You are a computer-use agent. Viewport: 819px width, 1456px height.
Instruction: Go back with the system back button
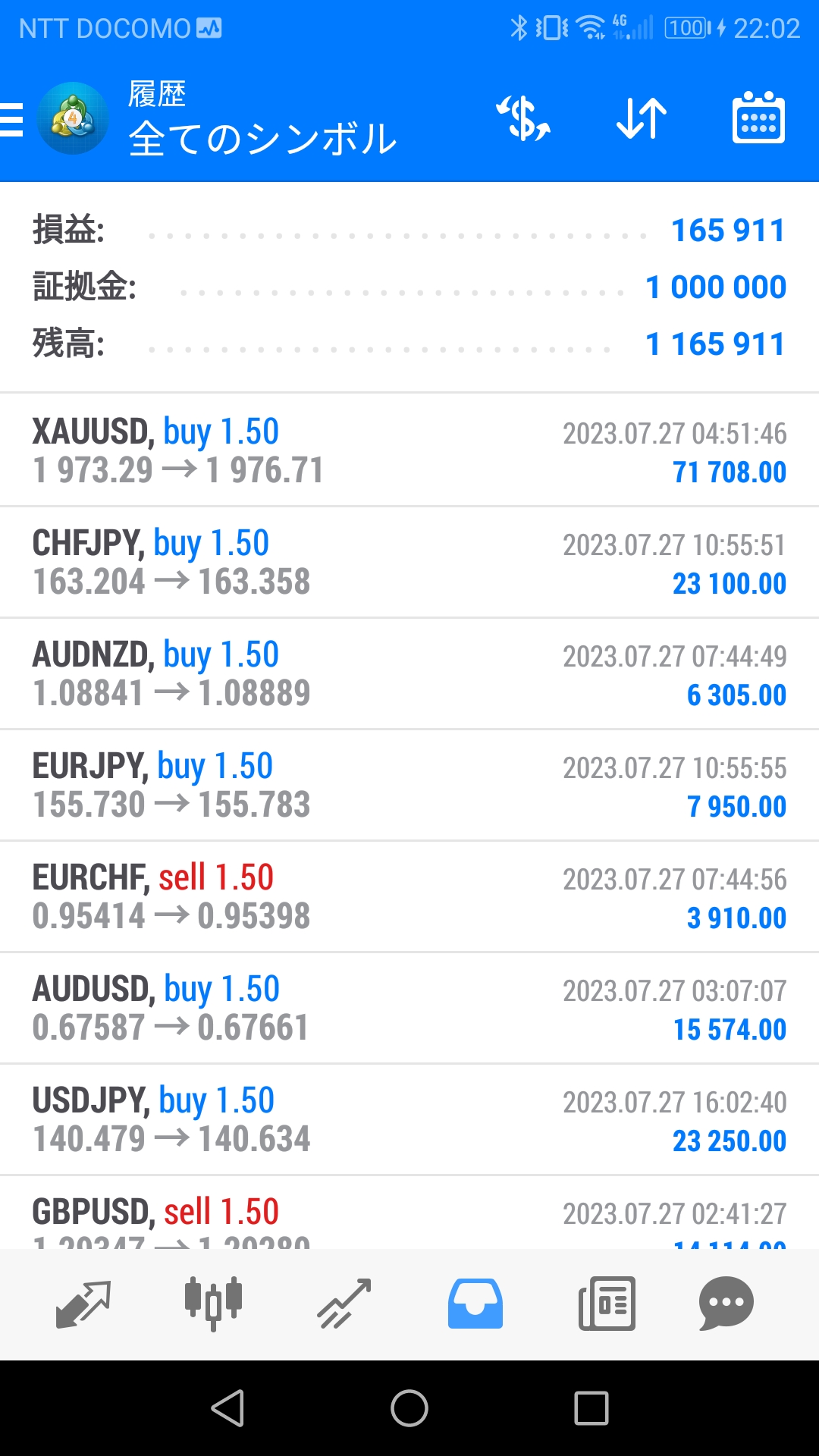point(227,1408)
